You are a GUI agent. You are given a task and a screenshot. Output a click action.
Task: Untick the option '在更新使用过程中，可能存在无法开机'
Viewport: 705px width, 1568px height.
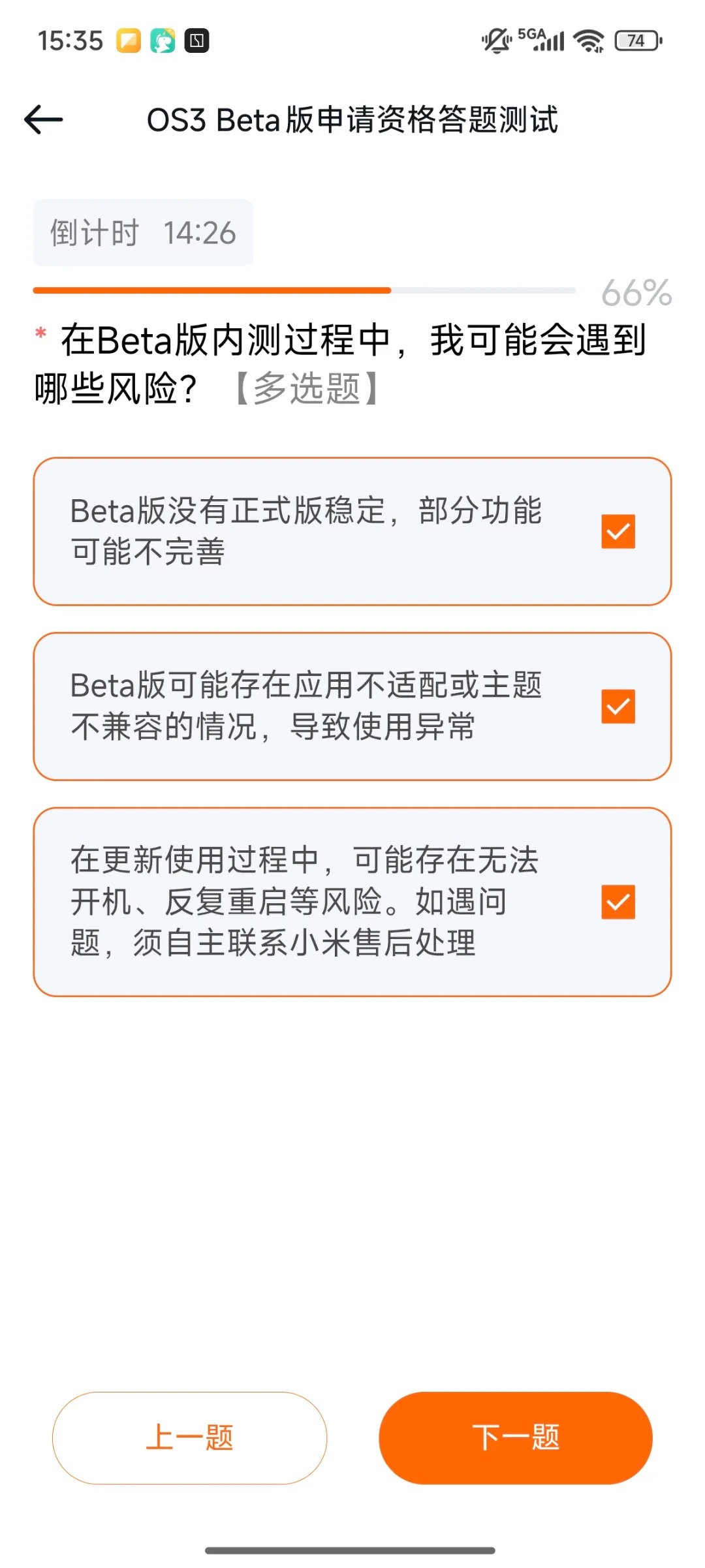(x=618, y=902)
